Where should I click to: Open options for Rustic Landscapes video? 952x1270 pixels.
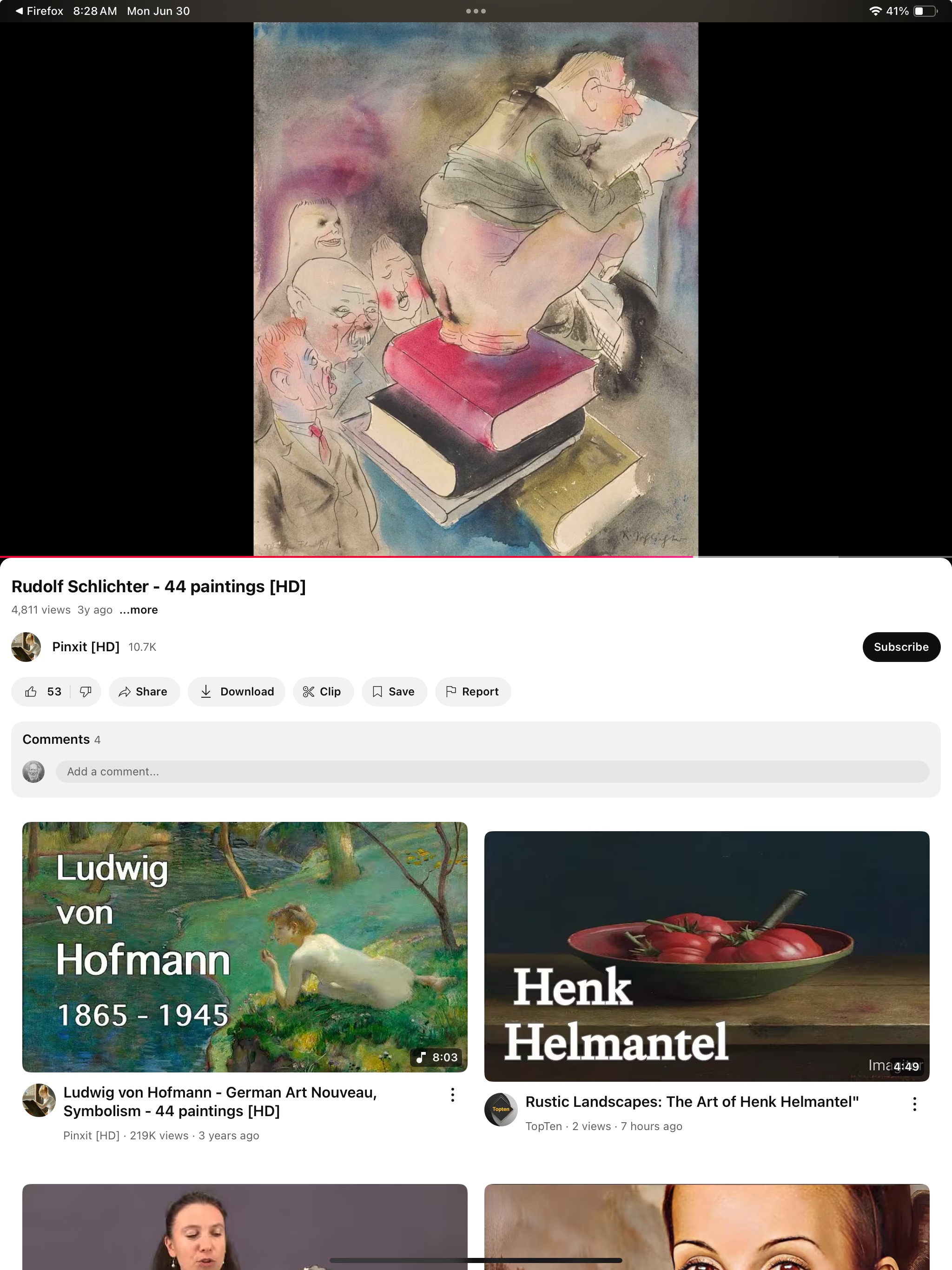(x=914, y=1104)
